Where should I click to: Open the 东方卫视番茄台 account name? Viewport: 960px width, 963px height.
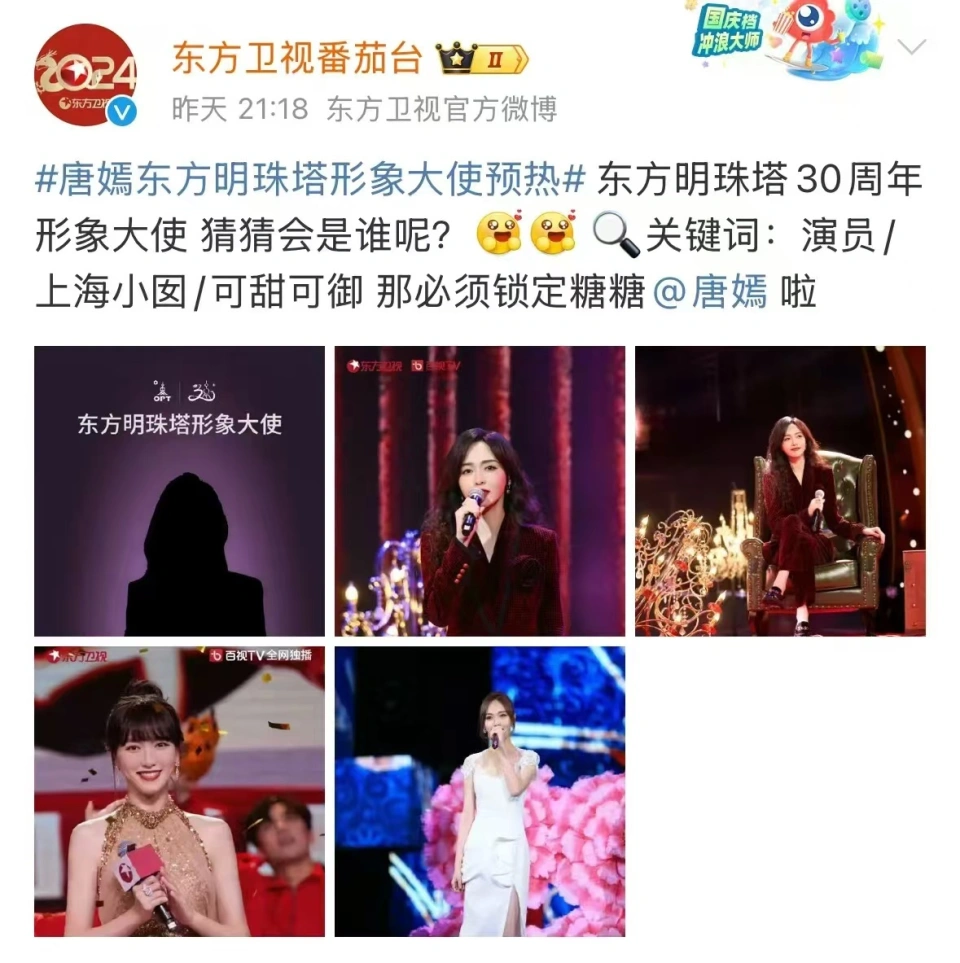[296, 59]
